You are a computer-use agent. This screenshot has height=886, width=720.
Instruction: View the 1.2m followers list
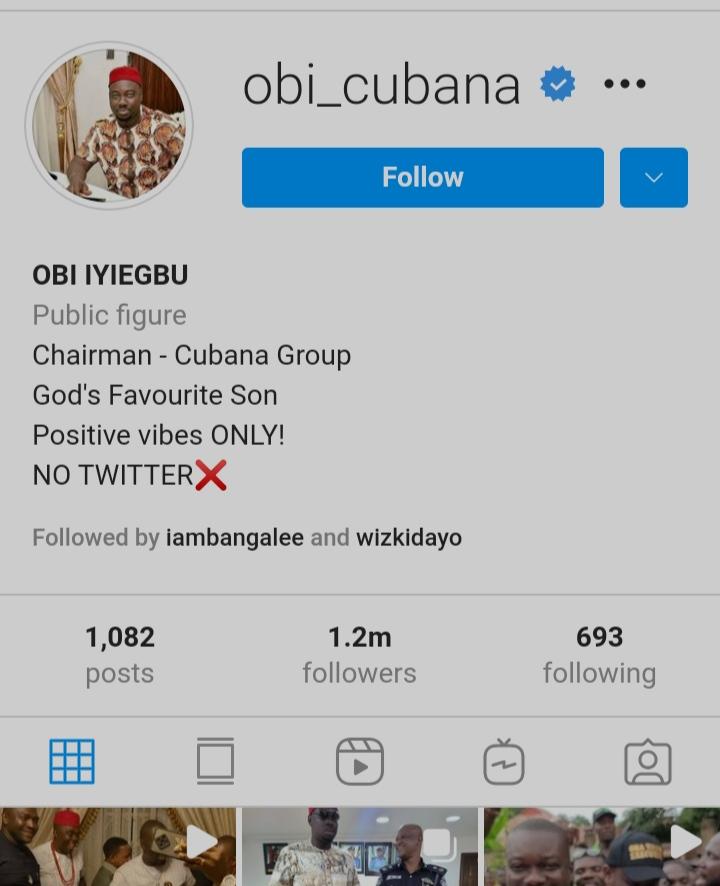pos(359,654)
